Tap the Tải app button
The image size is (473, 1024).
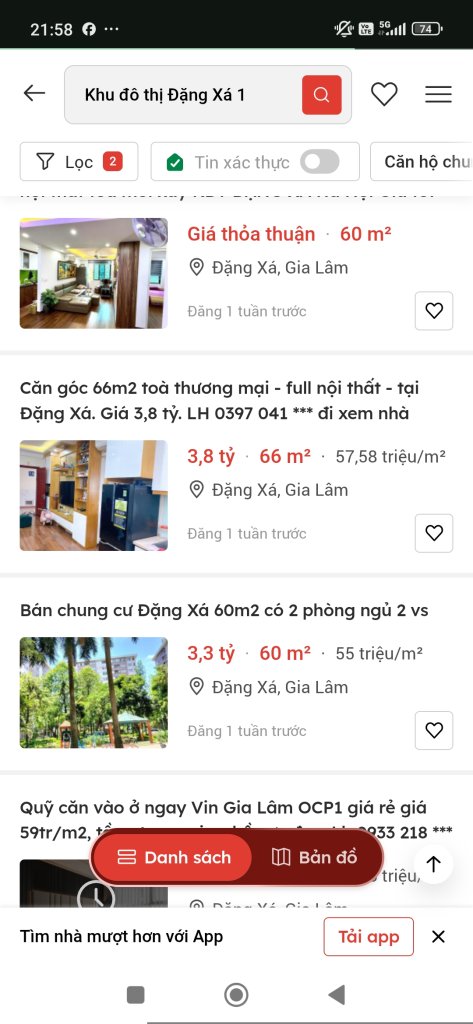point(368,936)
